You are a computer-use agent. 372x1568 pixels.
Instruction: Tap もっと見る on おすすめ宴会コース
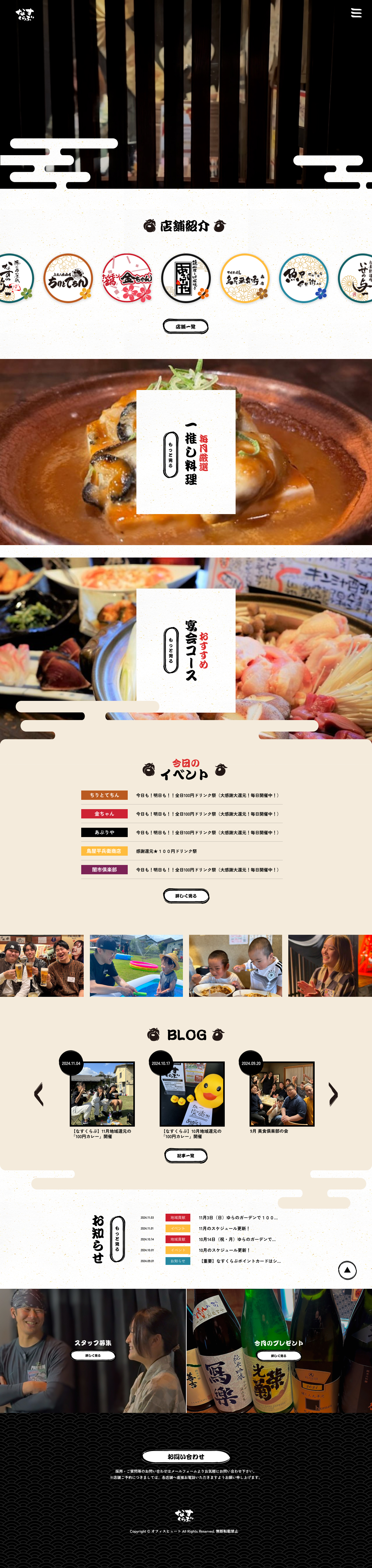[x=171, y=650]
